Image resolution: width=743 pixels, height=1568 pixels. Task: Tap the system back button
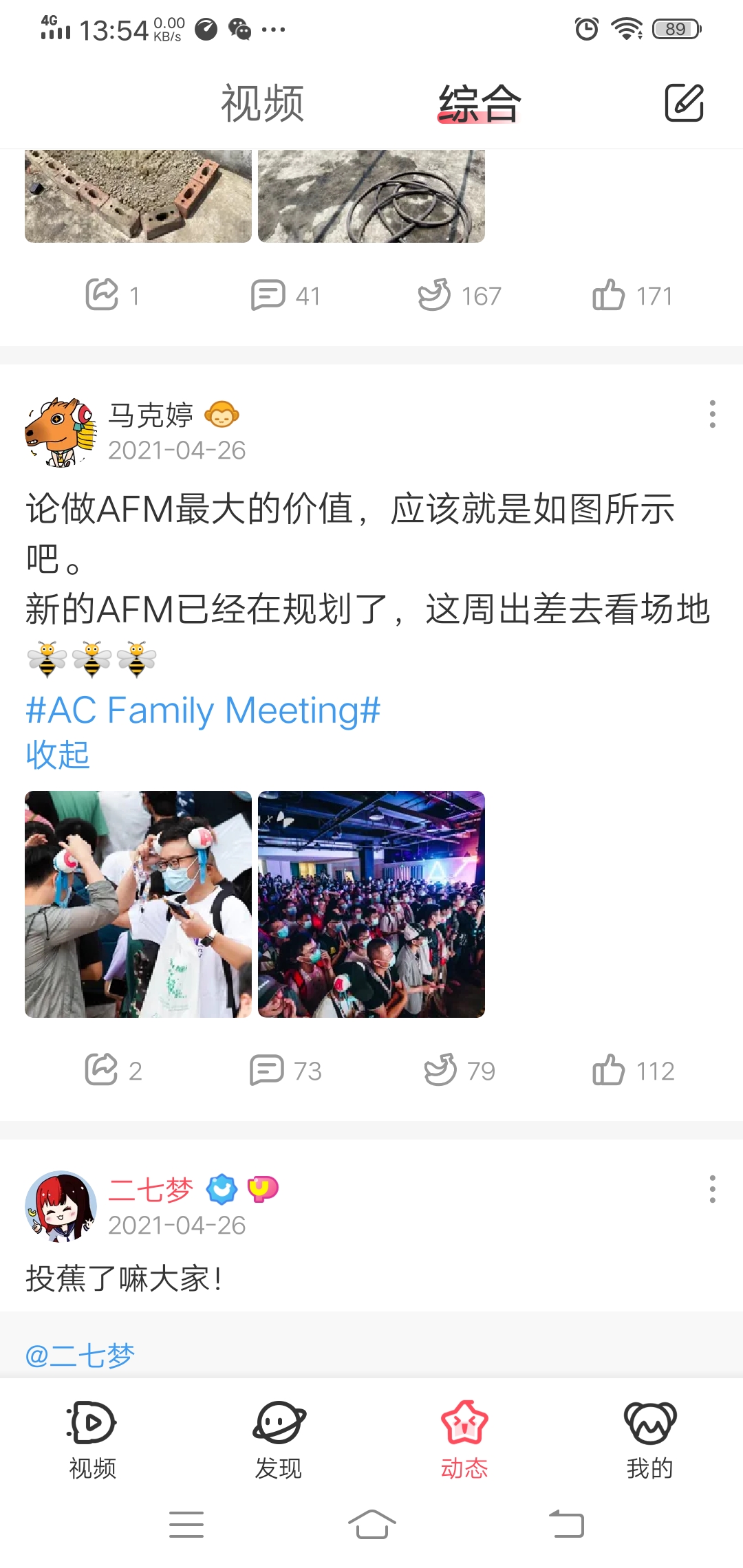pyautogui.click(x=566, y=1524)
